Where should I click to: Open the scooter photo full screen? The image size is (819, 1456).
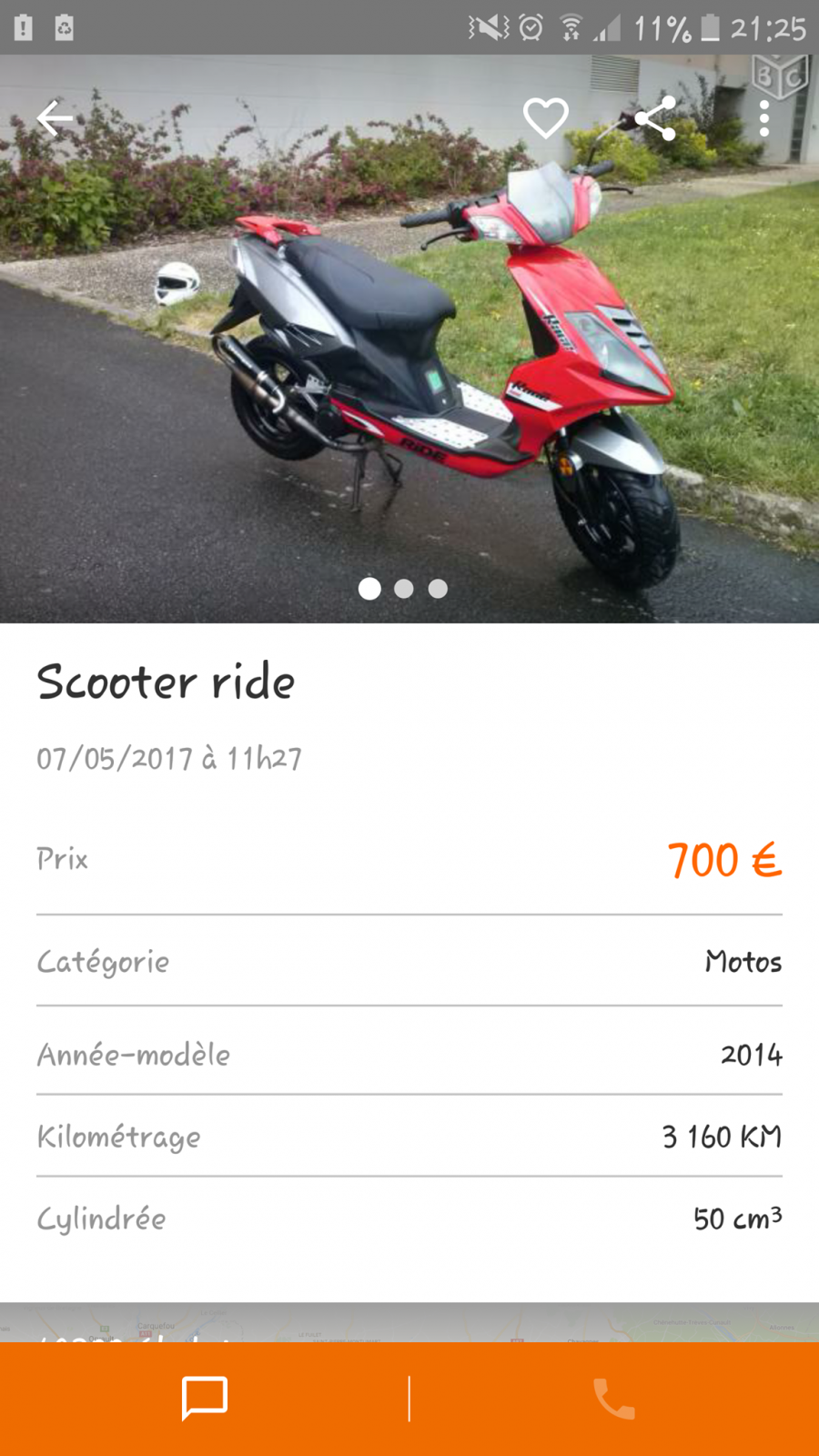click(x=409, y=339)
